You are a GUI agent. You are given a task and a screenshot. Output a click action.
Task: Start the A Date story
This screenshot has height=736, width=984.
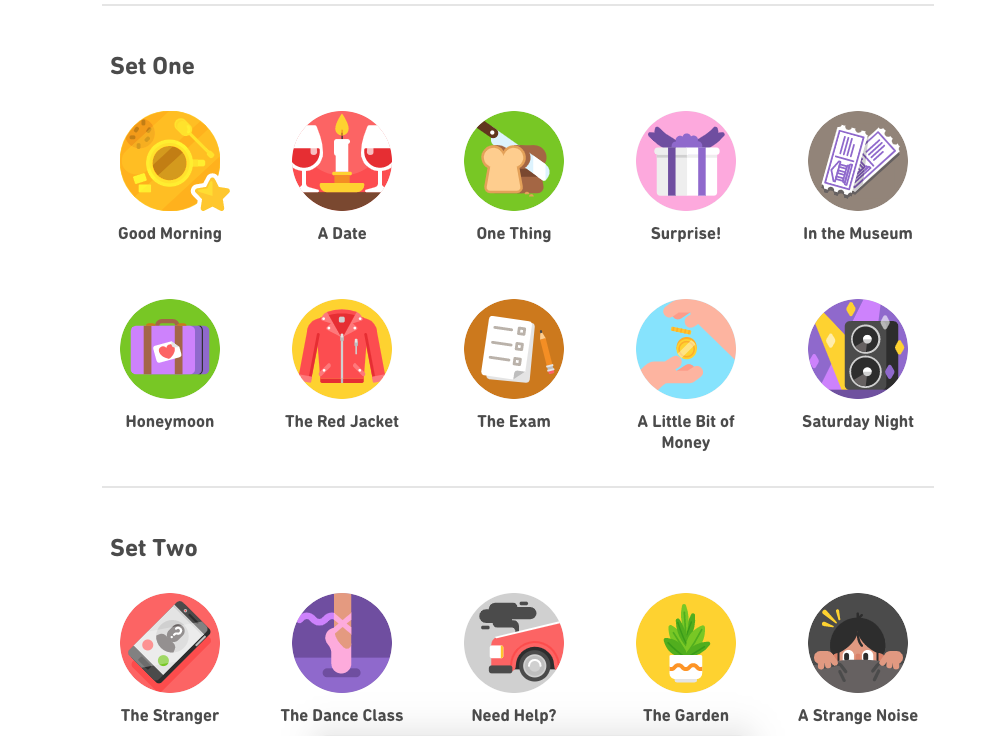click(342, 161)
